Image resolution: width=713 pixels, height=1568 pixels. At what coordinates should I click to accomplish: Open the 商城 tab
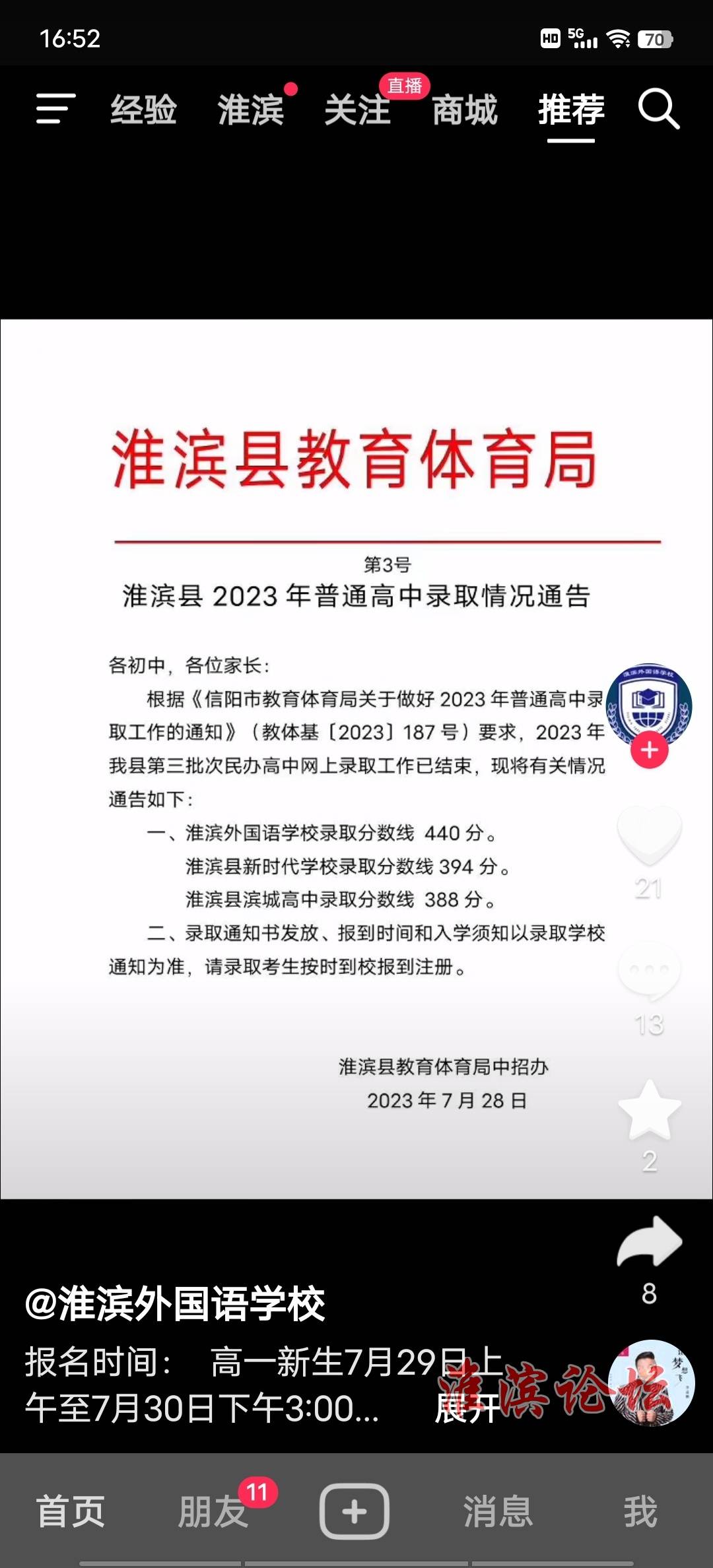[465, 110]
